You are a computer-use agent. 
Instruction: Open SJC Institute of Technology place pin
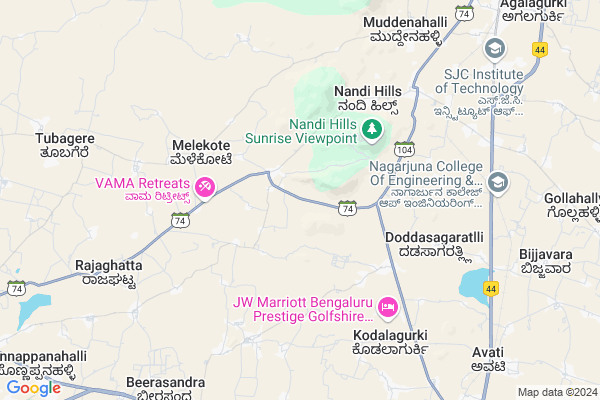click(x=494, y=48)
